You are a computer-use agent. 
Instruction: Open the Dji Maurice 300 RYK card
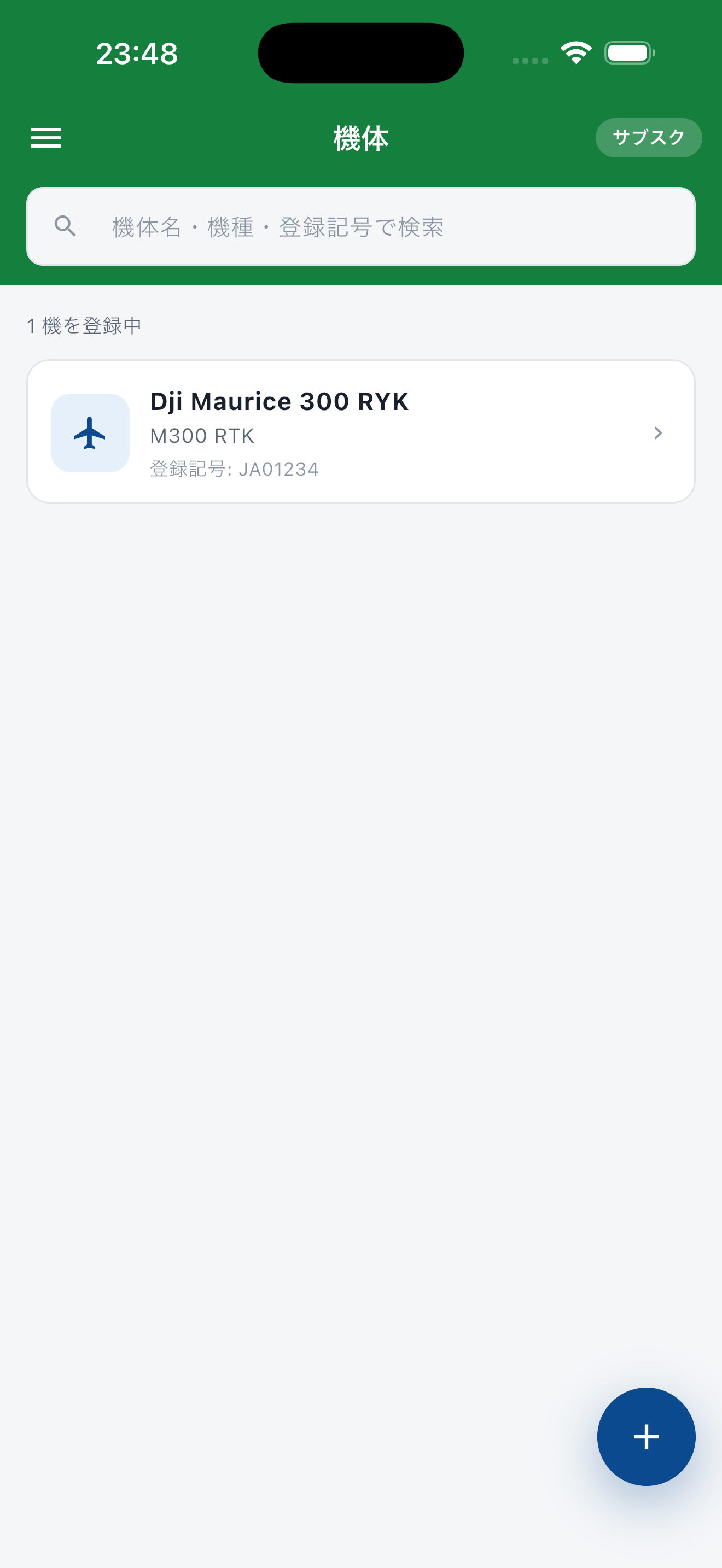[x=361, y=431]
